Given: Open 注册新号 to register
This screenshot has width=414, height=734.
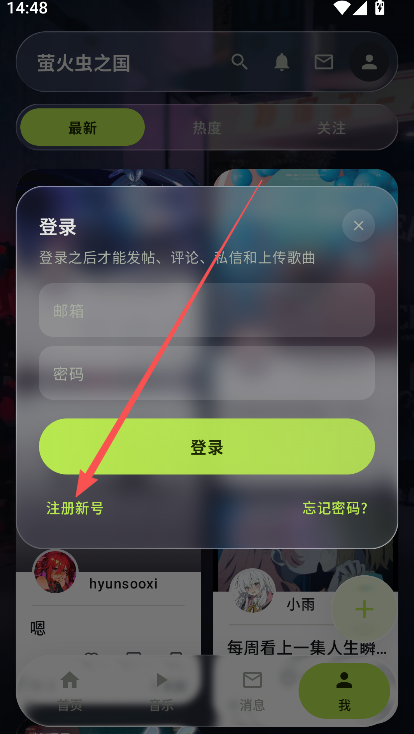Looking at the screenshot, I should pos(75,508).
